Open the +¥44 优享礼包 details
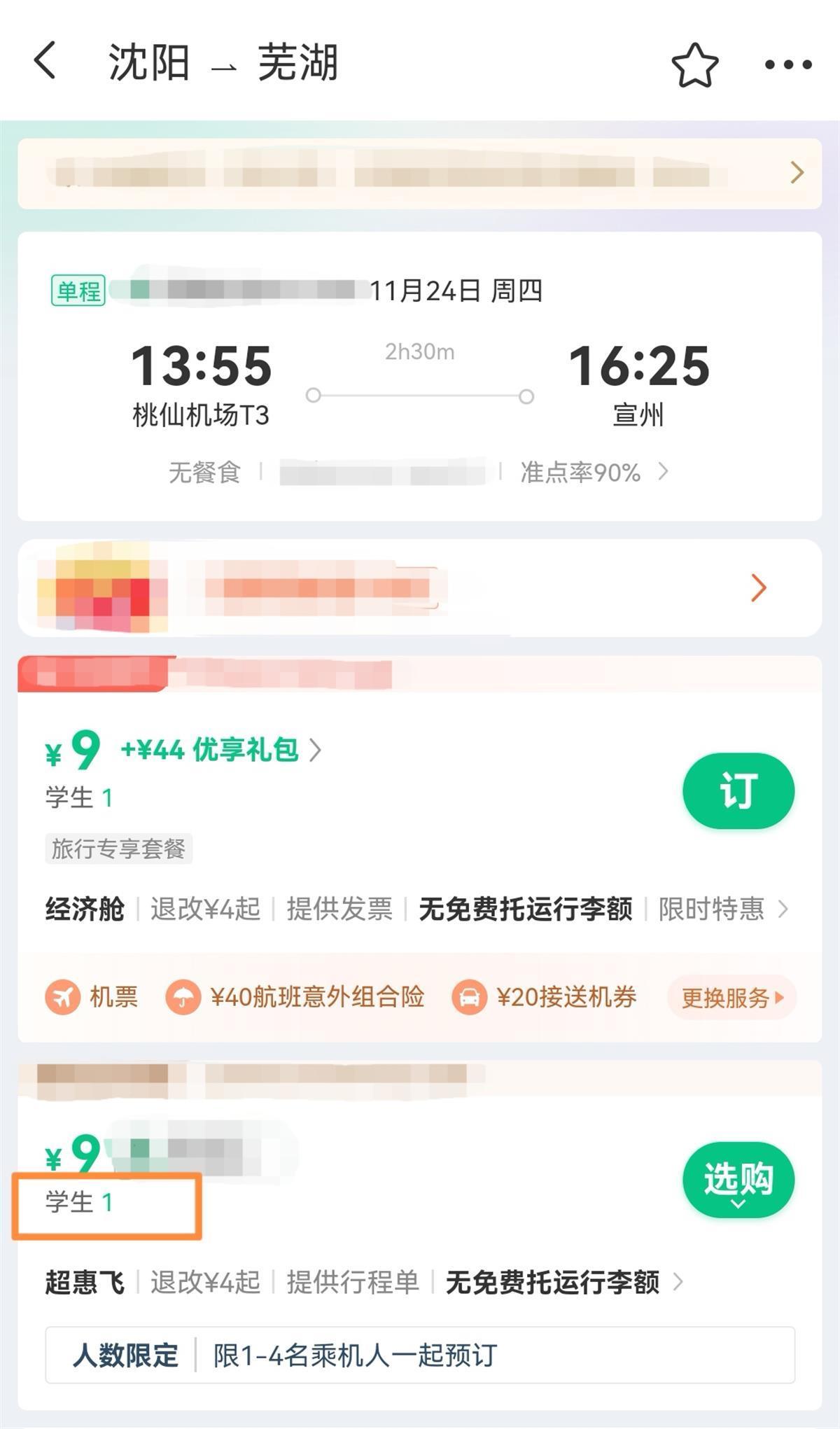This screenshot has width=840, height=1429. pos(221,750)
